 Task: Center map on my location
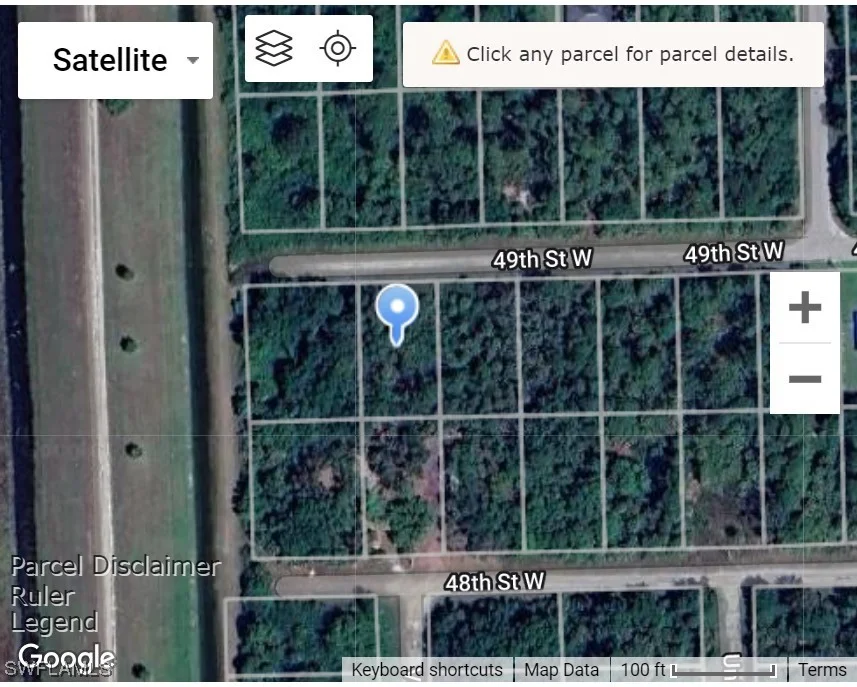coord(338,48)
